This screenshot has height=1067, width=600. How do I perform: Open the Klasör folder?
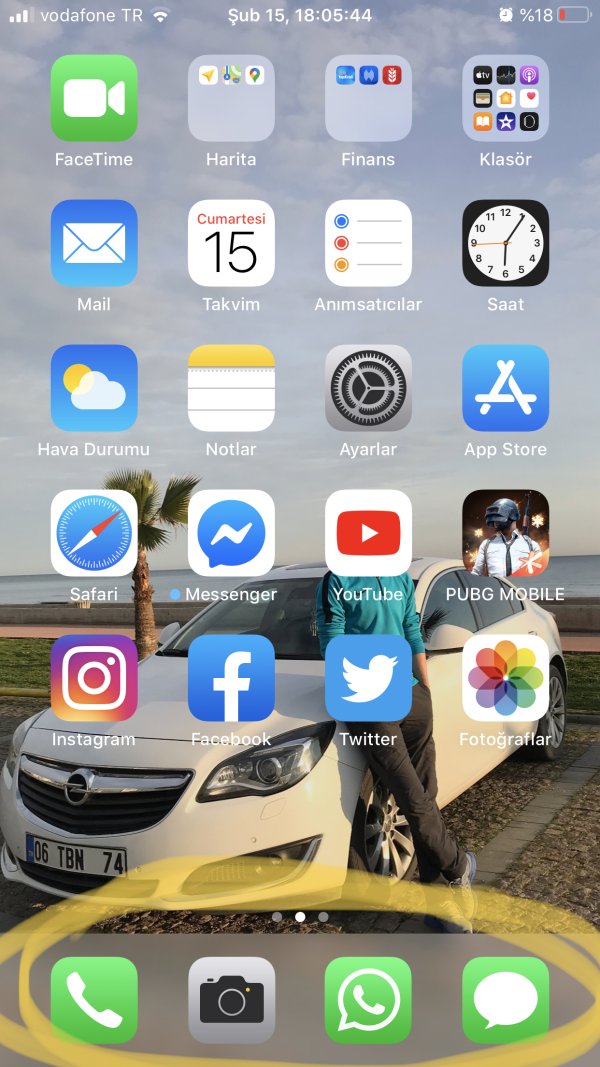(505, 98)
